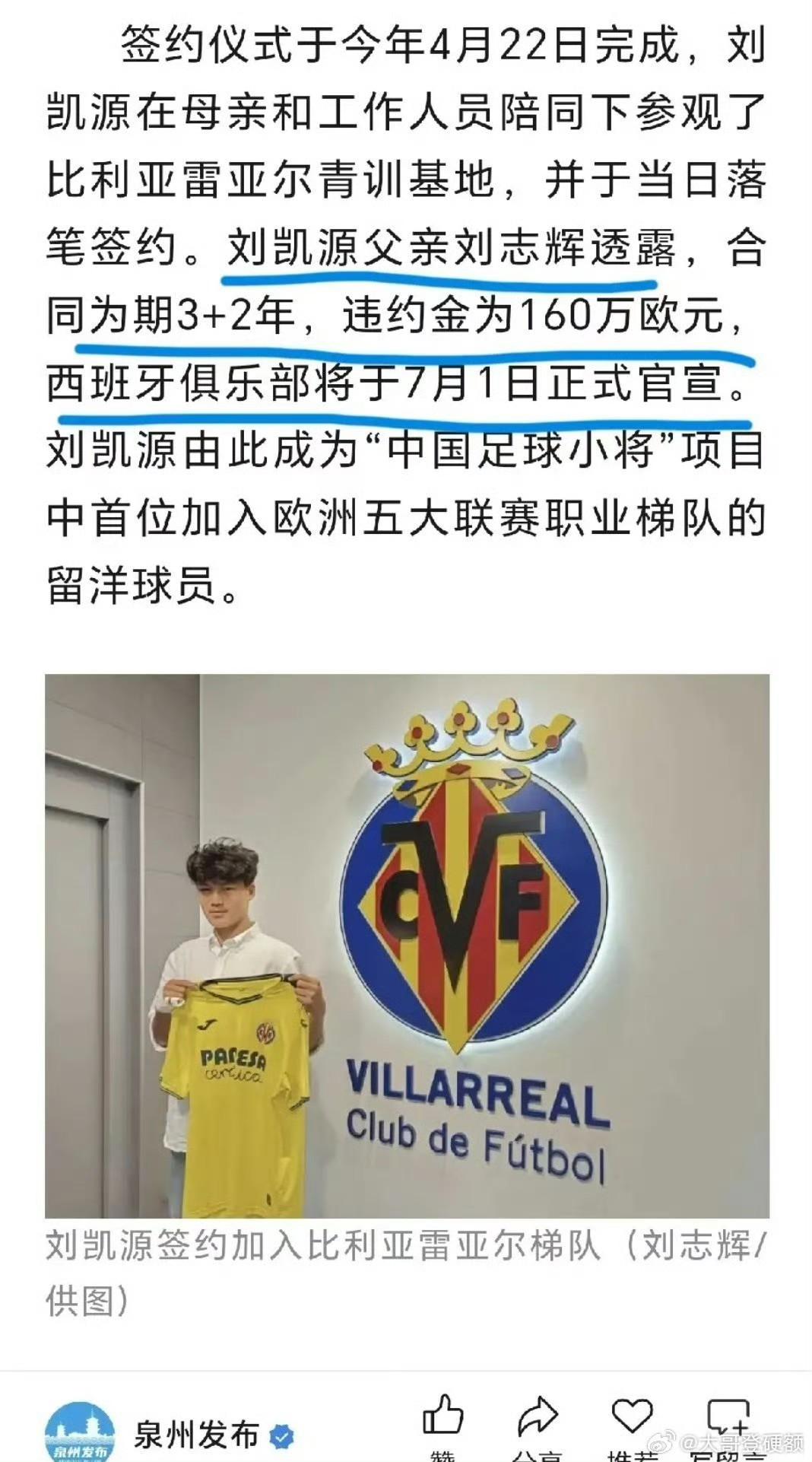Open the Villarreal signing photo full screen
The width and height of the screenshot is (812, 1462).
click(x=407, y=946)
